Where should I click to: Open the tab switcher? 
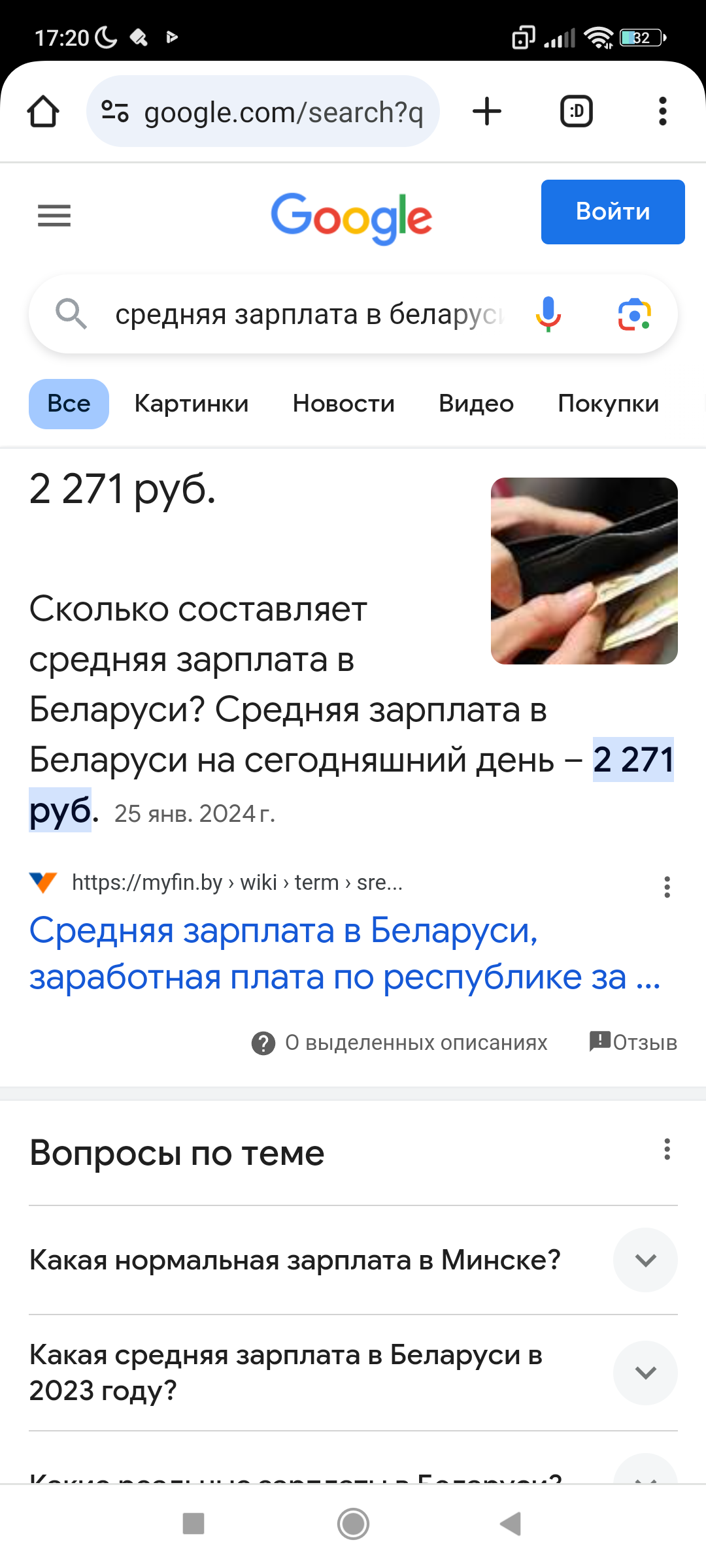pyautogui.click(x=576, y=111)
